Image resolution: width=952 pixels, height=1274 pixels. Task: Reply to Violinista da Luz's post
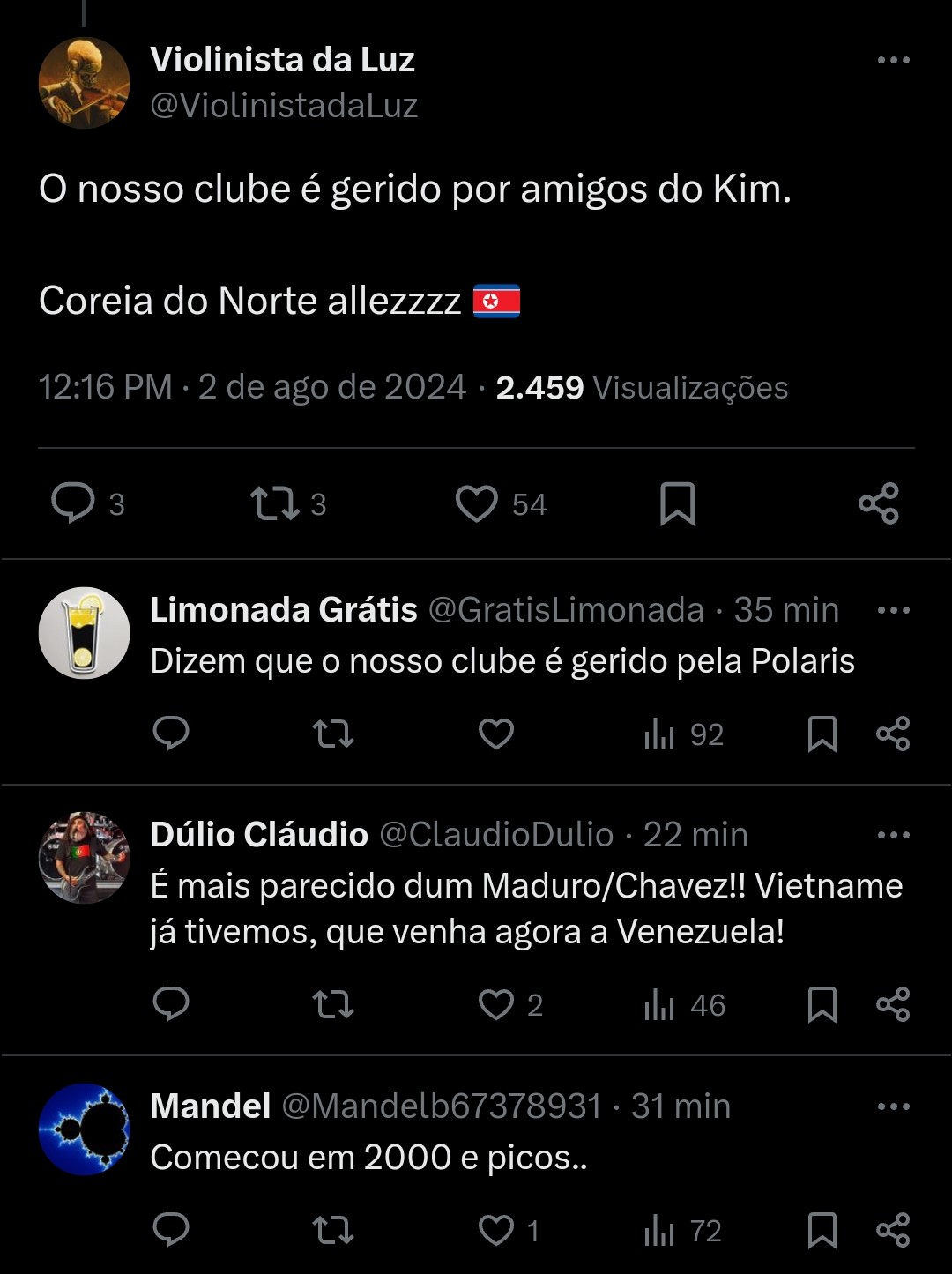click(x=73, y=503)
